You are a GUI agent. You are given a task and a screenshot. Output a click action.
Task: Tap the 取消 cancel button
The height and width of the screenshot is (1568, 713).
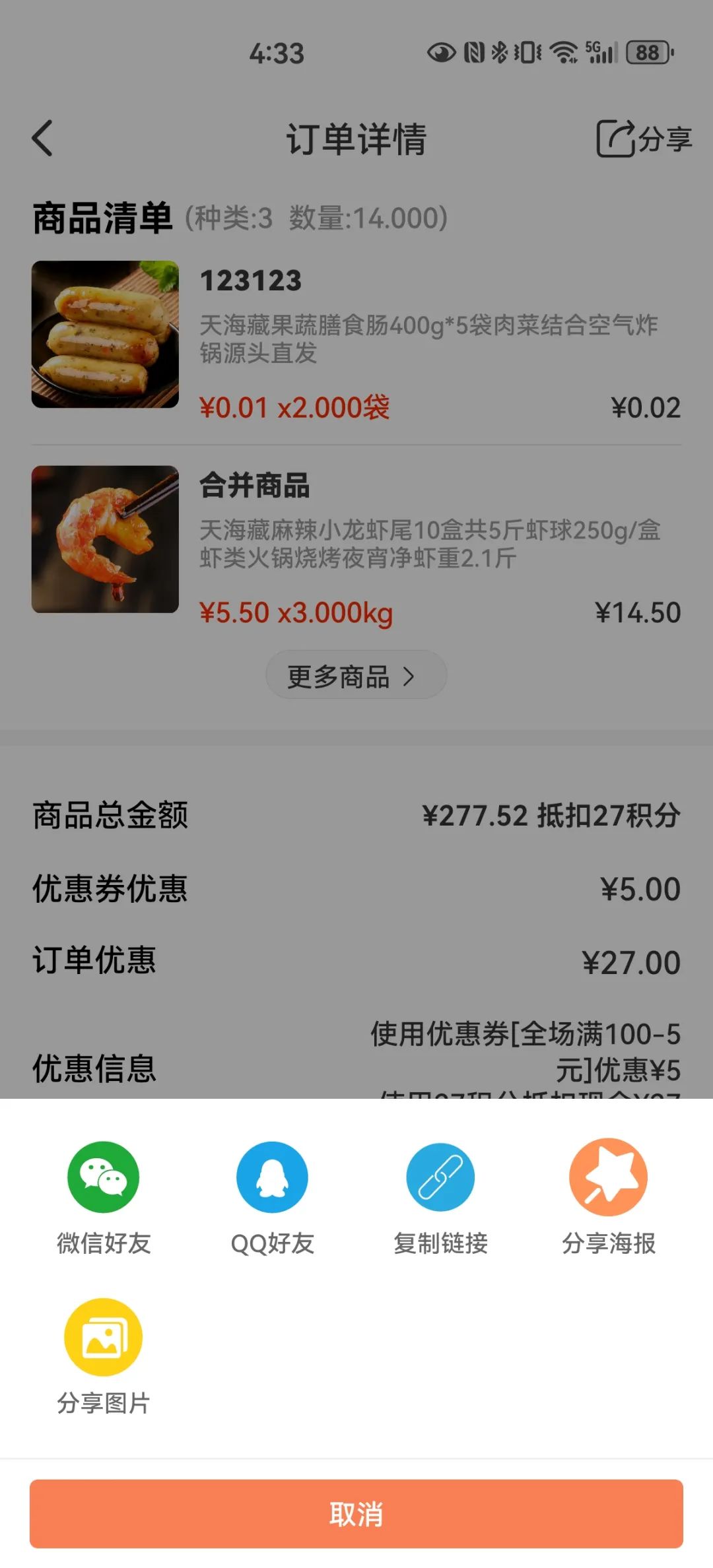coord(356,1515)
